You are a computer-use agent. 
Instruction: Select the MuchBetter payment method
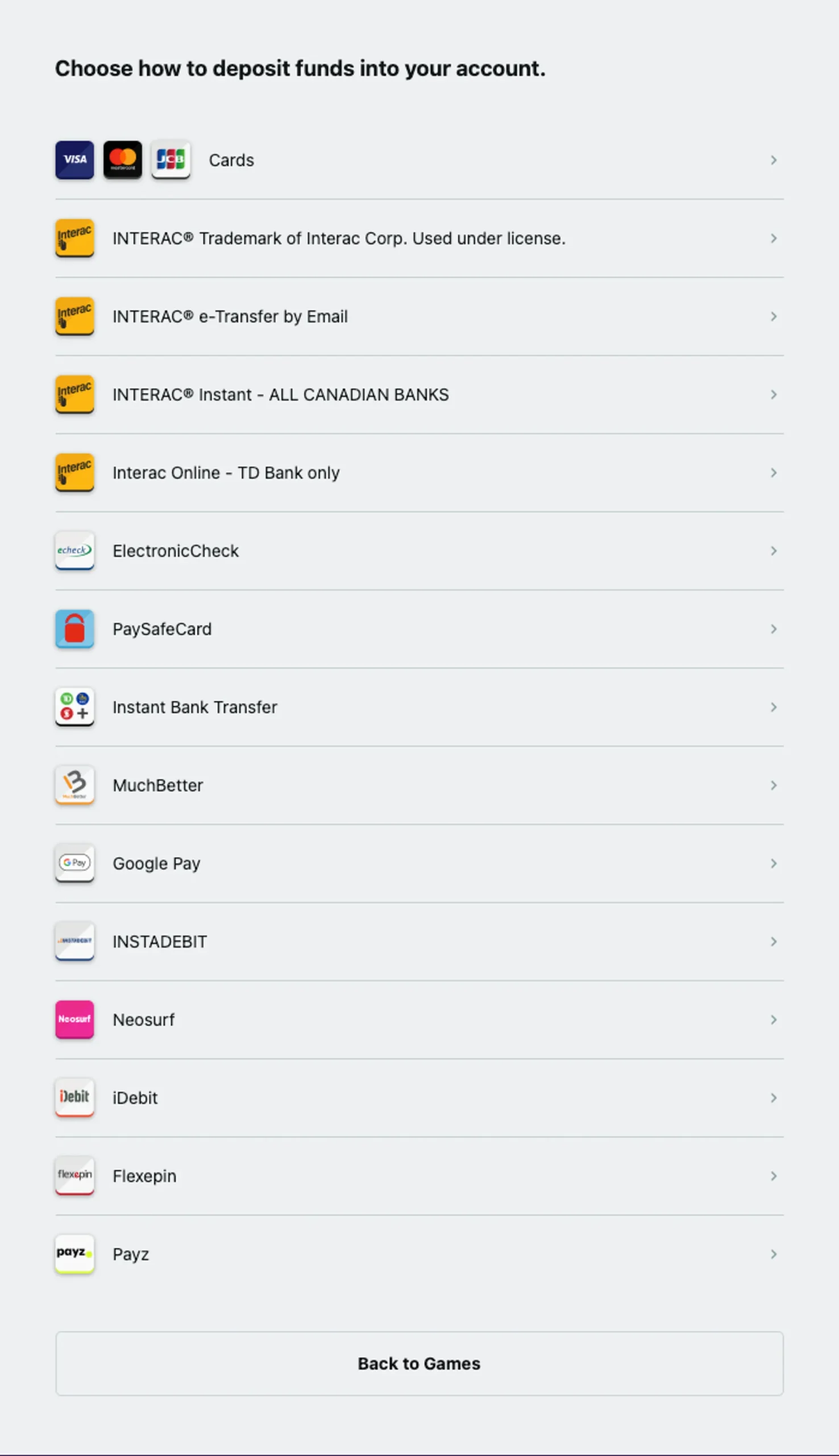[158, 785]
